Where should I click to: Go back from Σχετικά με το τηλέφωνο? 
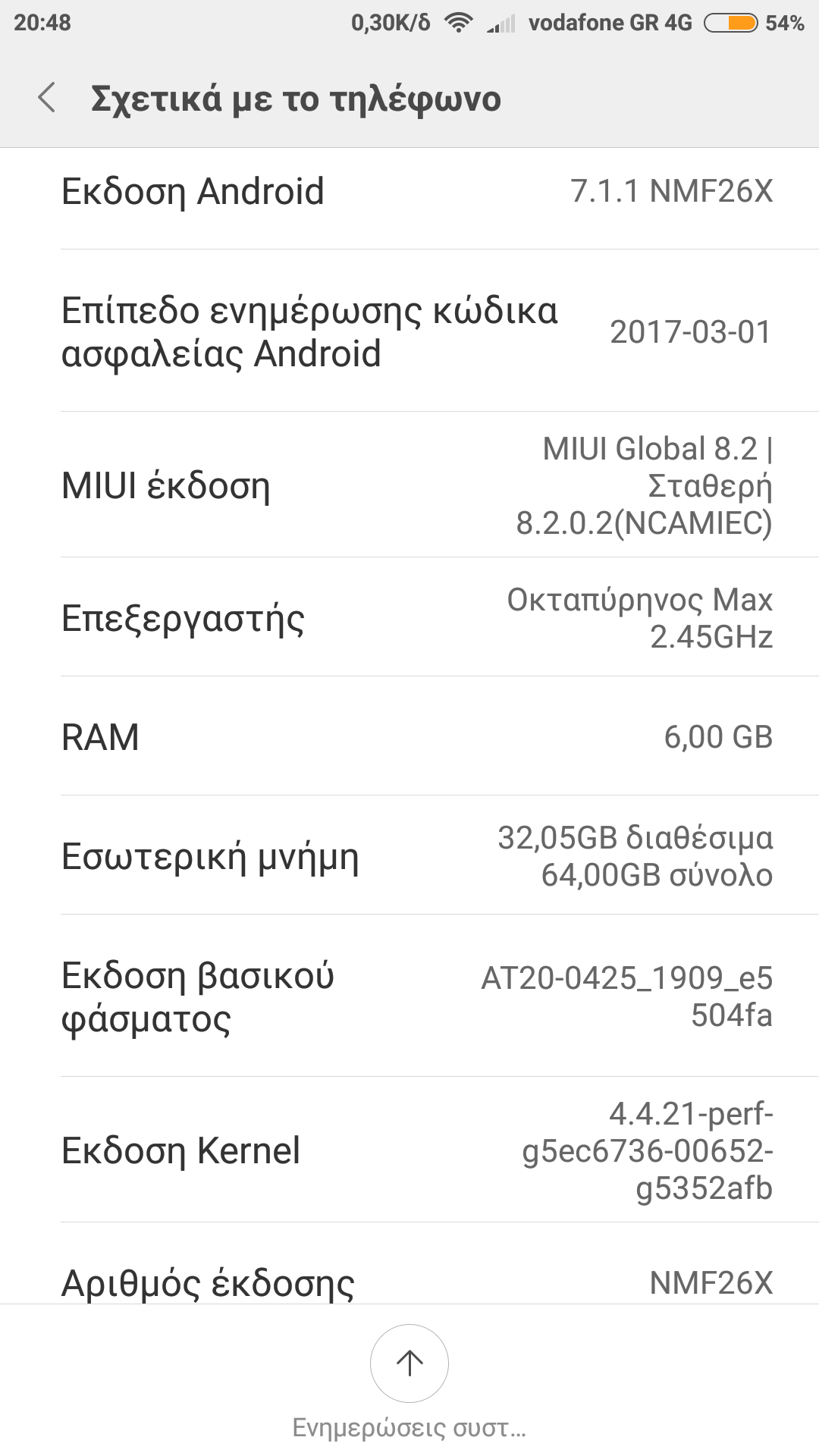pos(47,98)
